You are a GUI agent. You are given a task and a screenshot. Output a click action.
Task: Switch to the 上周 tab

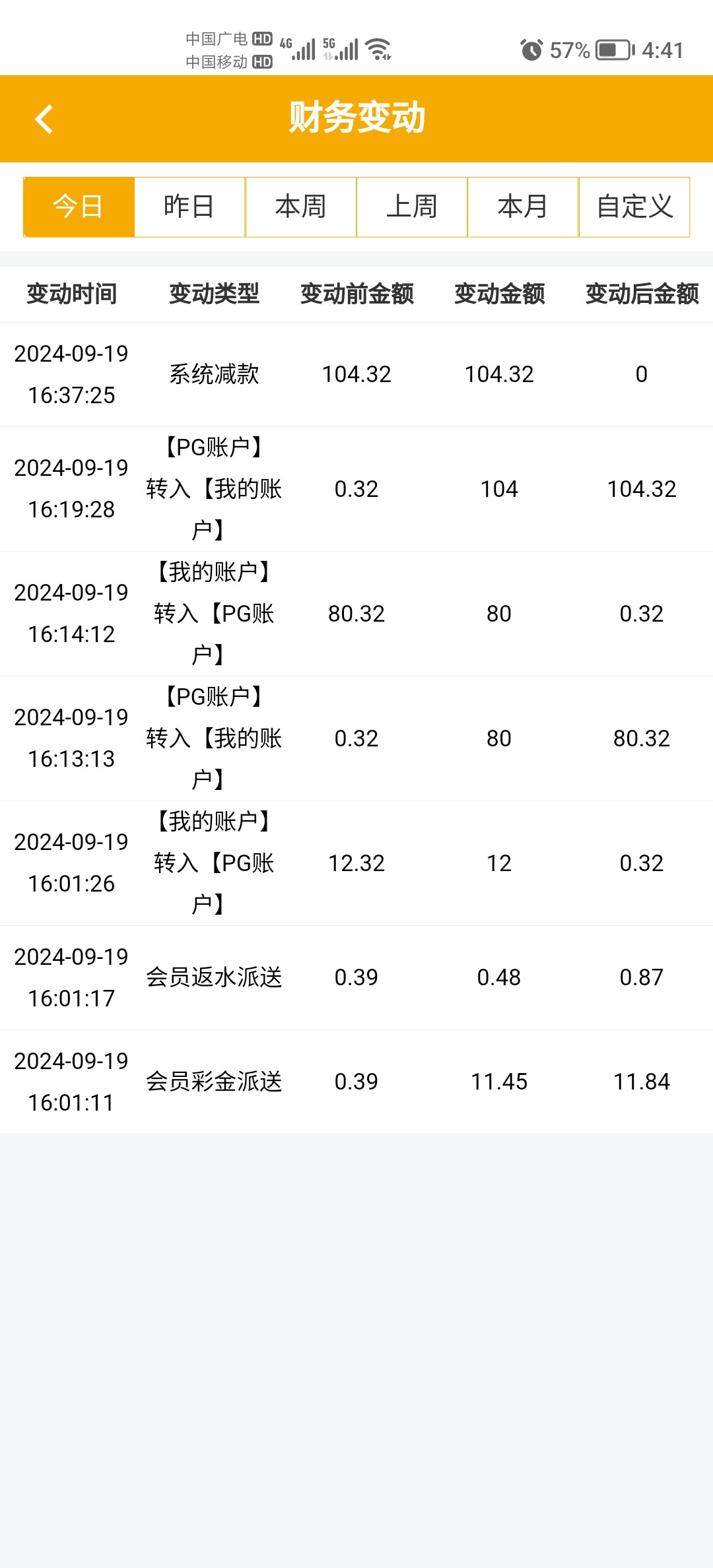pos(412,207)
